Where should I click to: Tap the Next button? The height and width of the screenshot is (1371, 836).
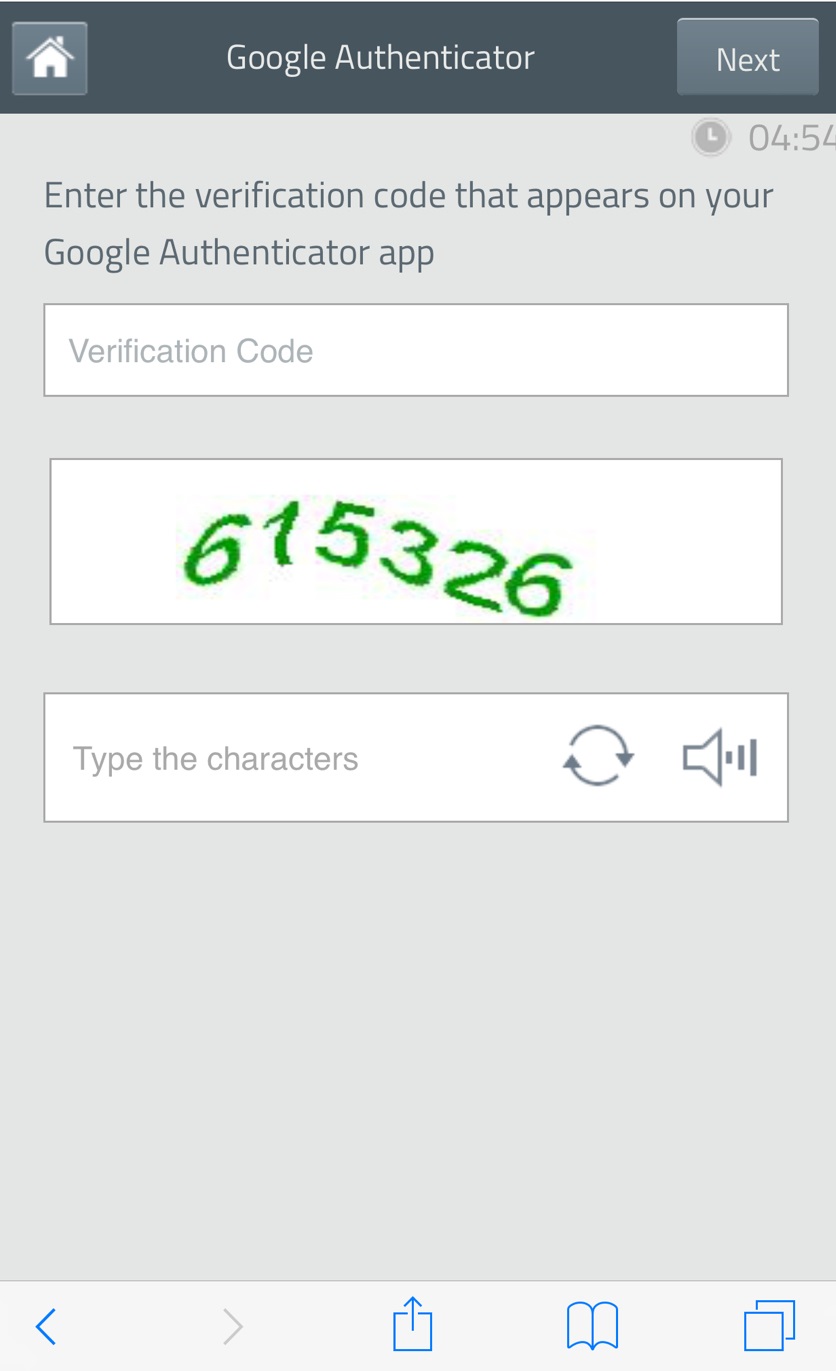747,58
